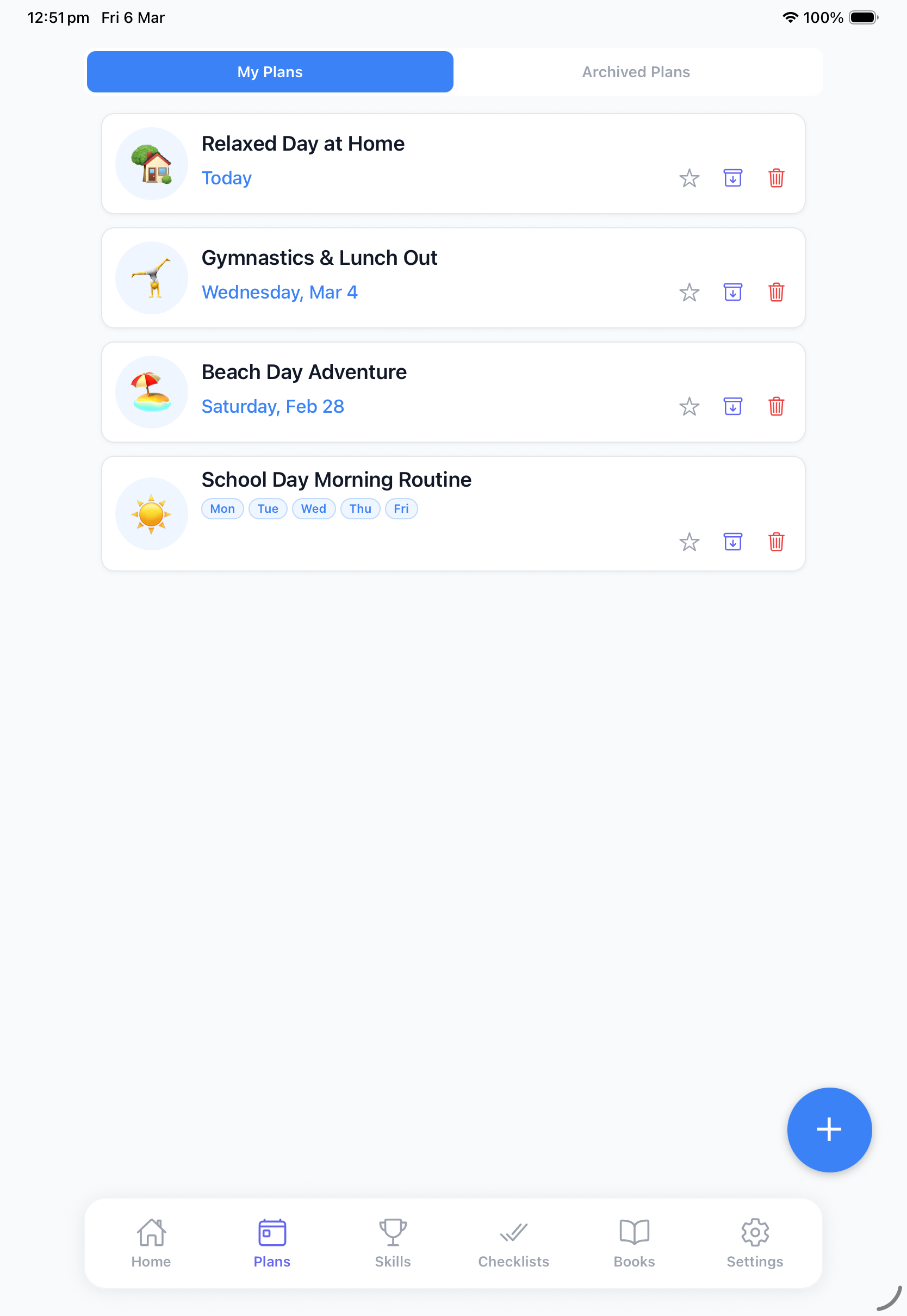Archive the Gymnastics & Lunch Out plan
The image size is (907, 1316).
pyautogui.click(x=732, y=292)
